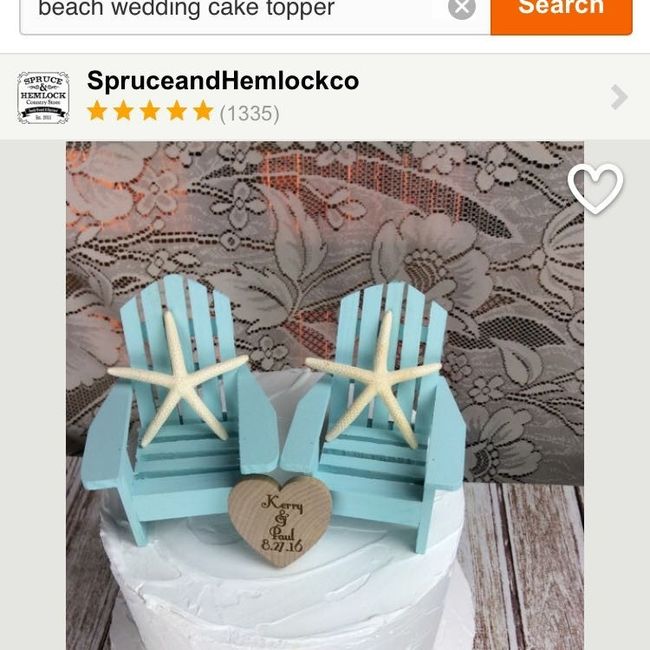The height and width of the screenshot is (650, 650).
Task: Favorite the beach chair cake topper
Action: coord(595,188)
